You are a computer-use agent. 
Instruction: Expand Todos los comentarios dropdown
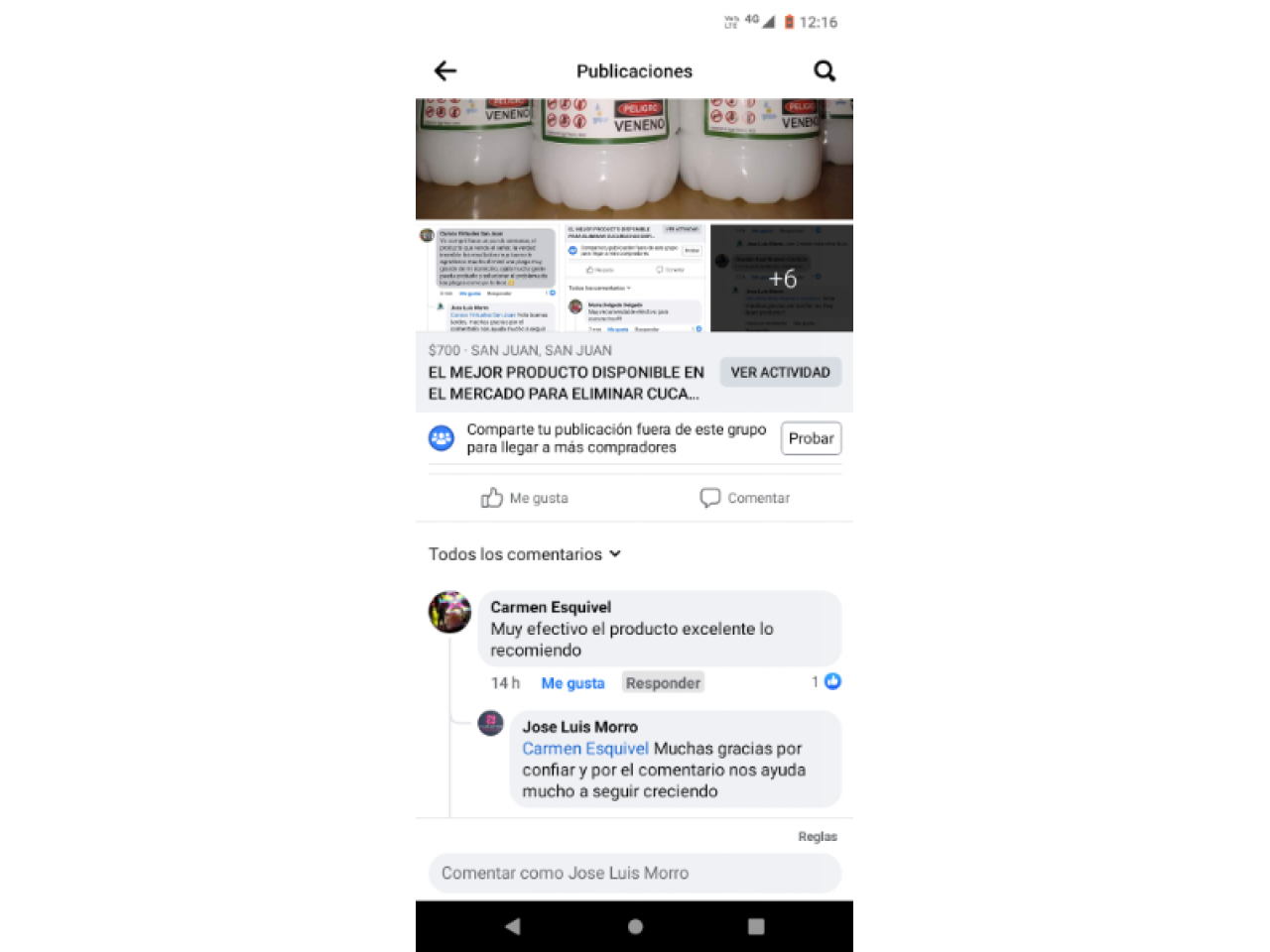(x=525, y=554)
